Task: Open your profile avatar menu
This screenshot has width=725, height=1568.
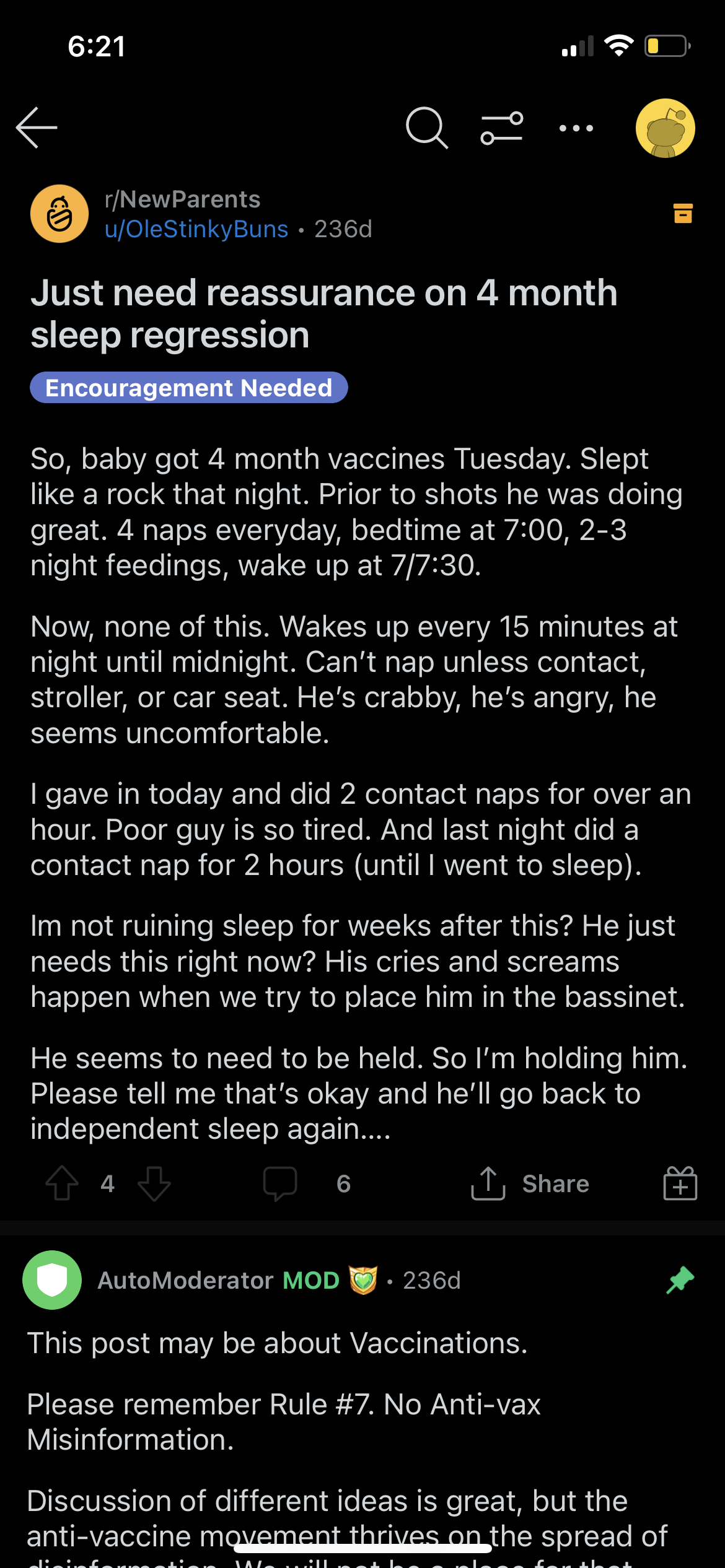Action: [x=666, y=128]
